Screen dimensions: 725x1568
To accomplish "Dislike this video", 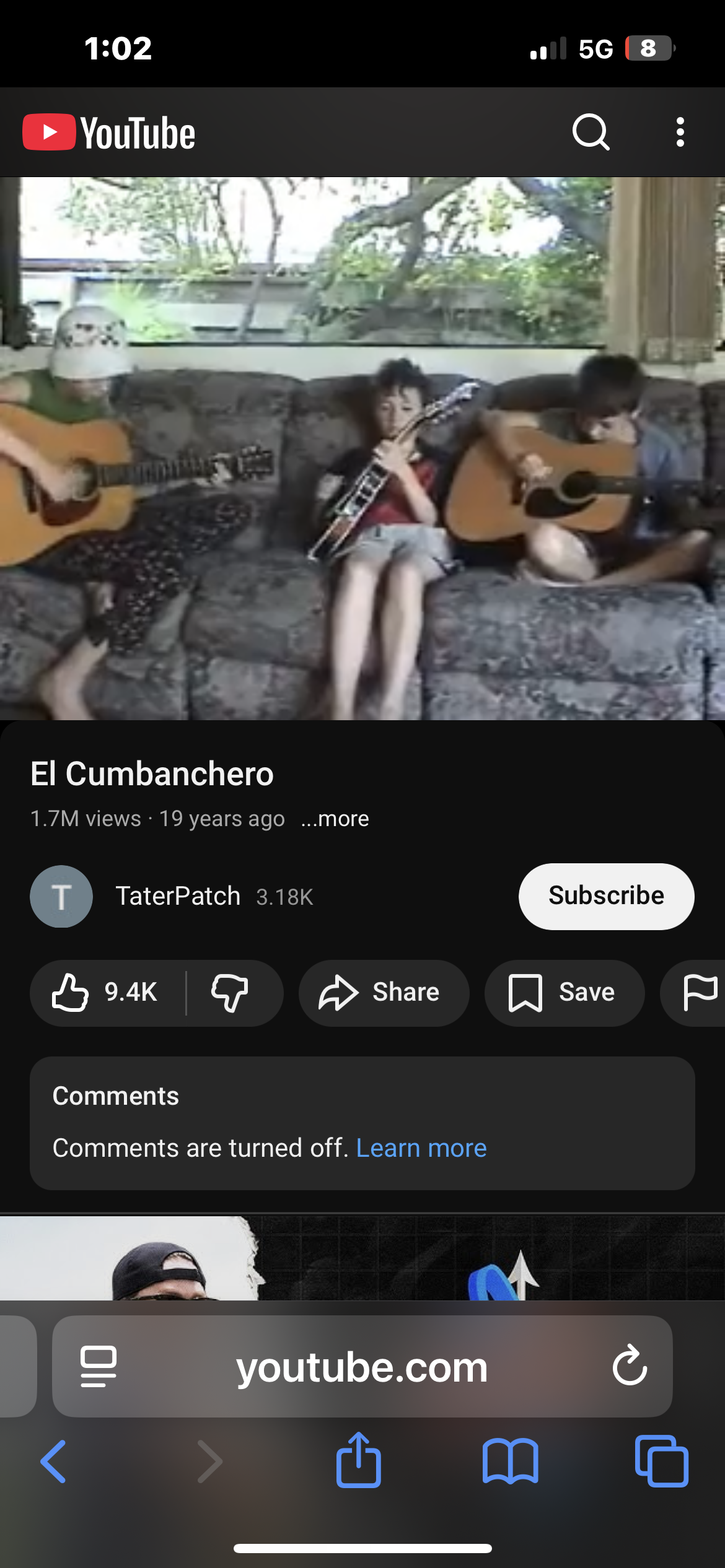I will (x=230, y=993).
